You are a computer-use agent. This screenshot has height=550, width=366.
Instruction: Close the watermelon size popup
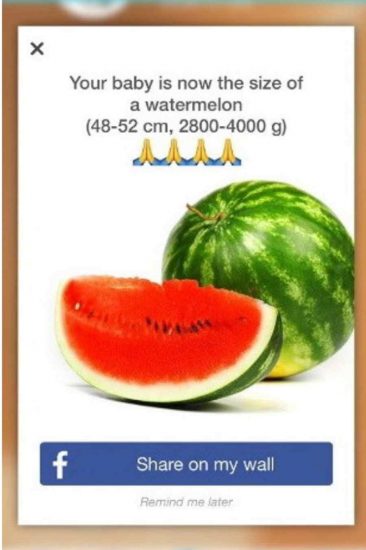(x=37, y=49)
